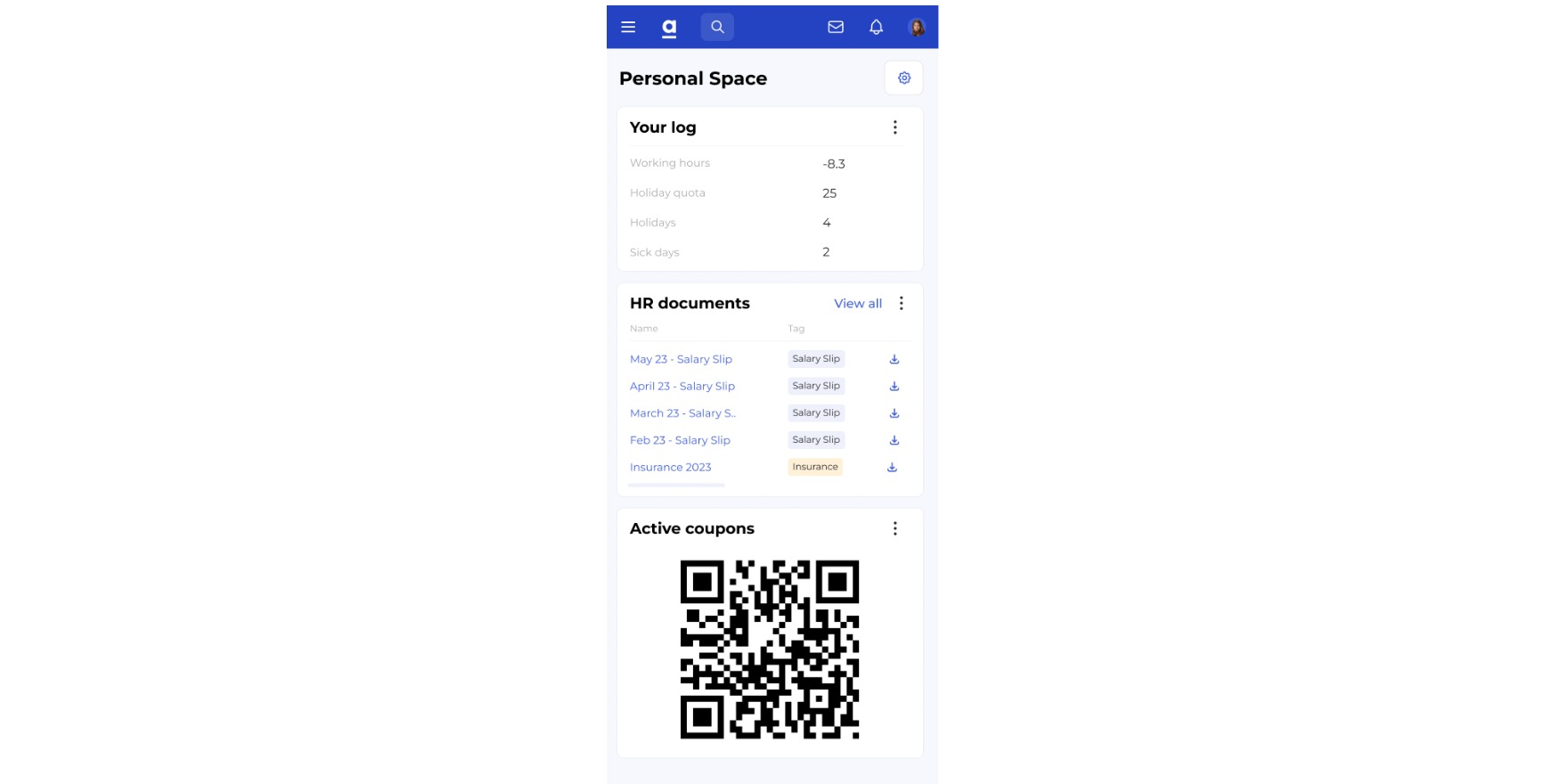Download the May 23 salary slip
1568x784 pixels.
[x=894, y=360]
